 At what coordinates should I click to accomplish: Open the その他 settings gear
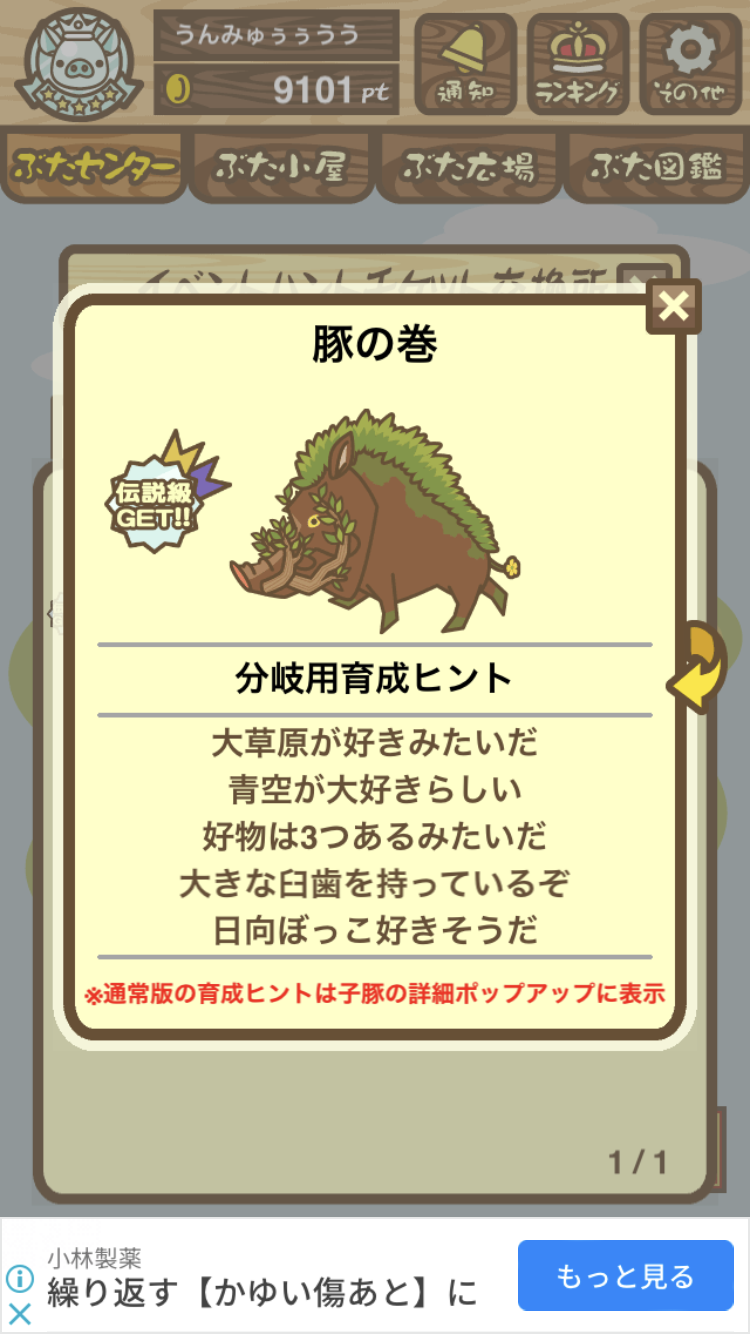[691, 64]
